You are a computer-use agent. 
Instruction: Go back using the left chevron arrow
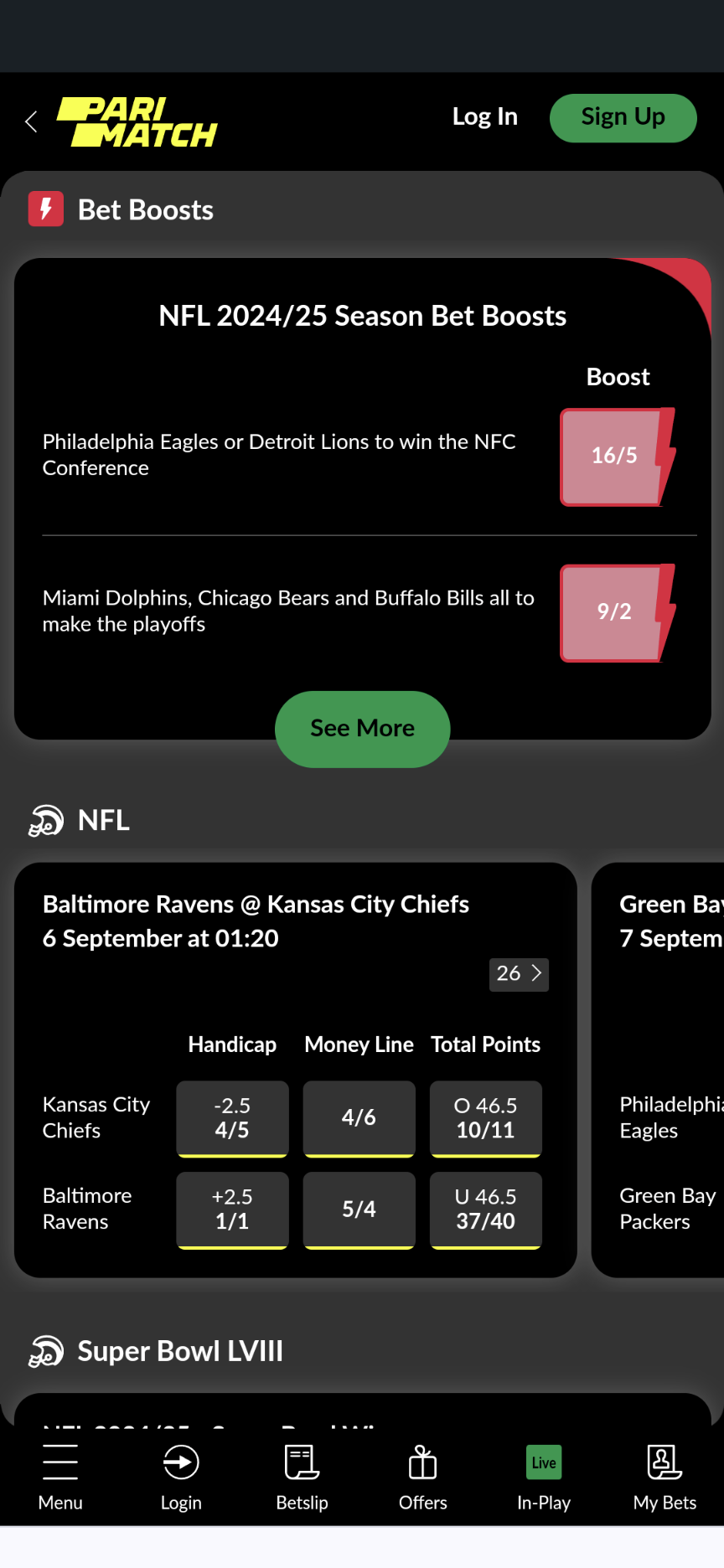[x=31, y=121]
